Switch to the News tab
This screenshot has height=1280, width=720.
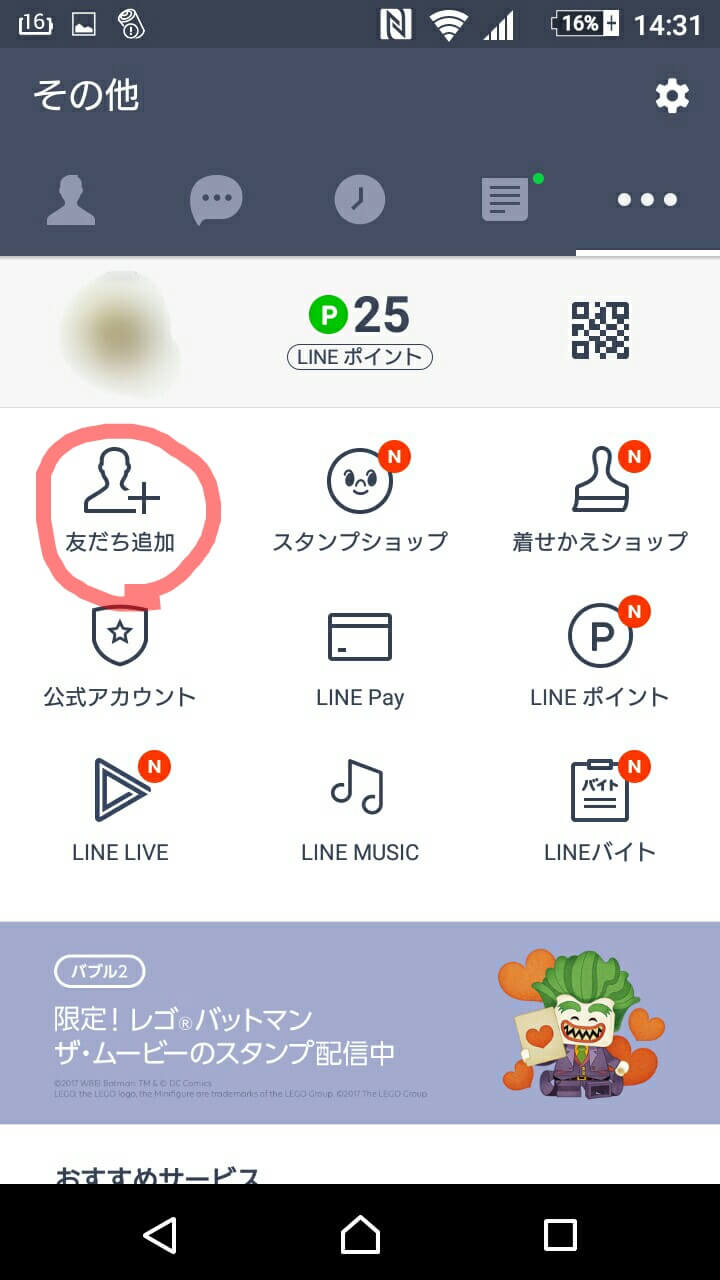point(505,200)
